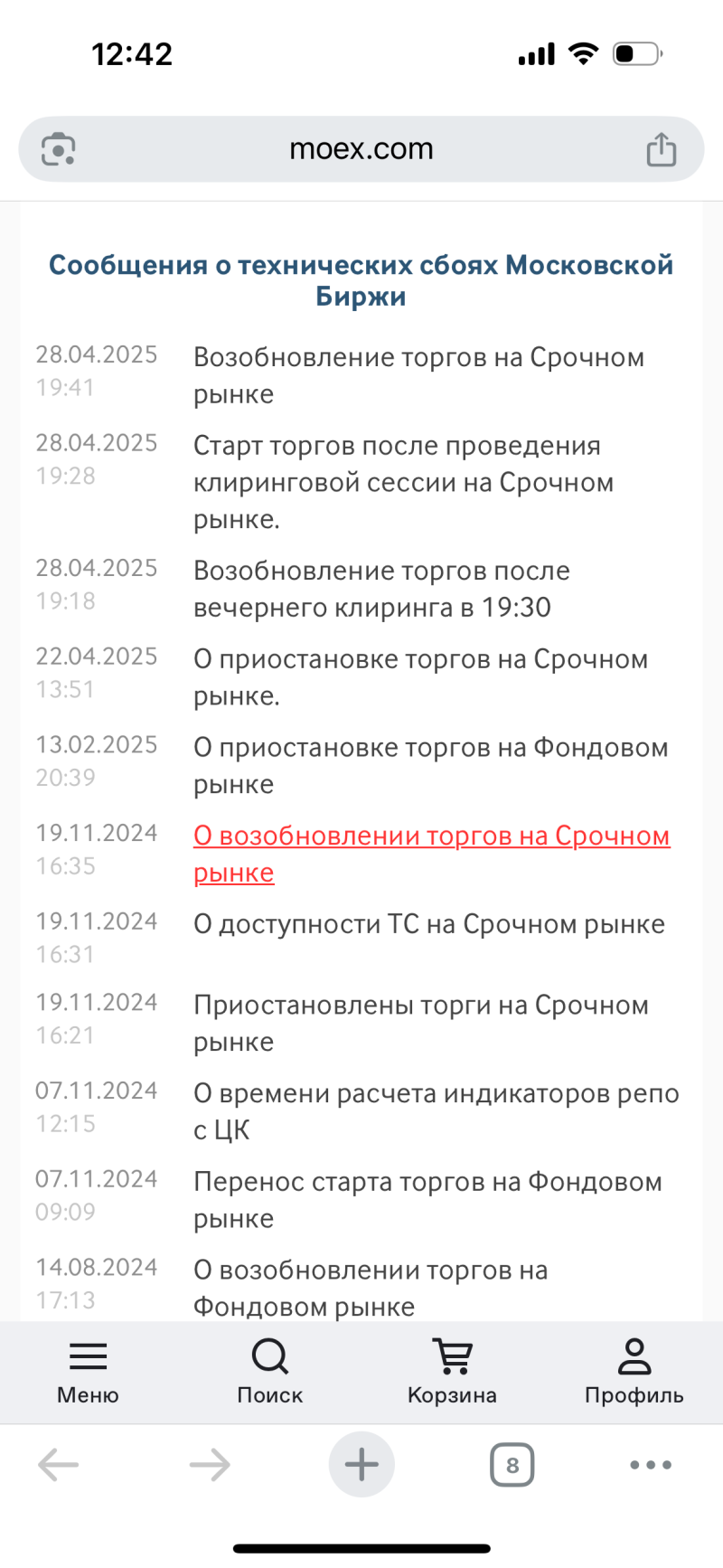Viewport: 723px width, 1568px height.
Task: Open the message about ТС availability
Action: click(428, 924)
